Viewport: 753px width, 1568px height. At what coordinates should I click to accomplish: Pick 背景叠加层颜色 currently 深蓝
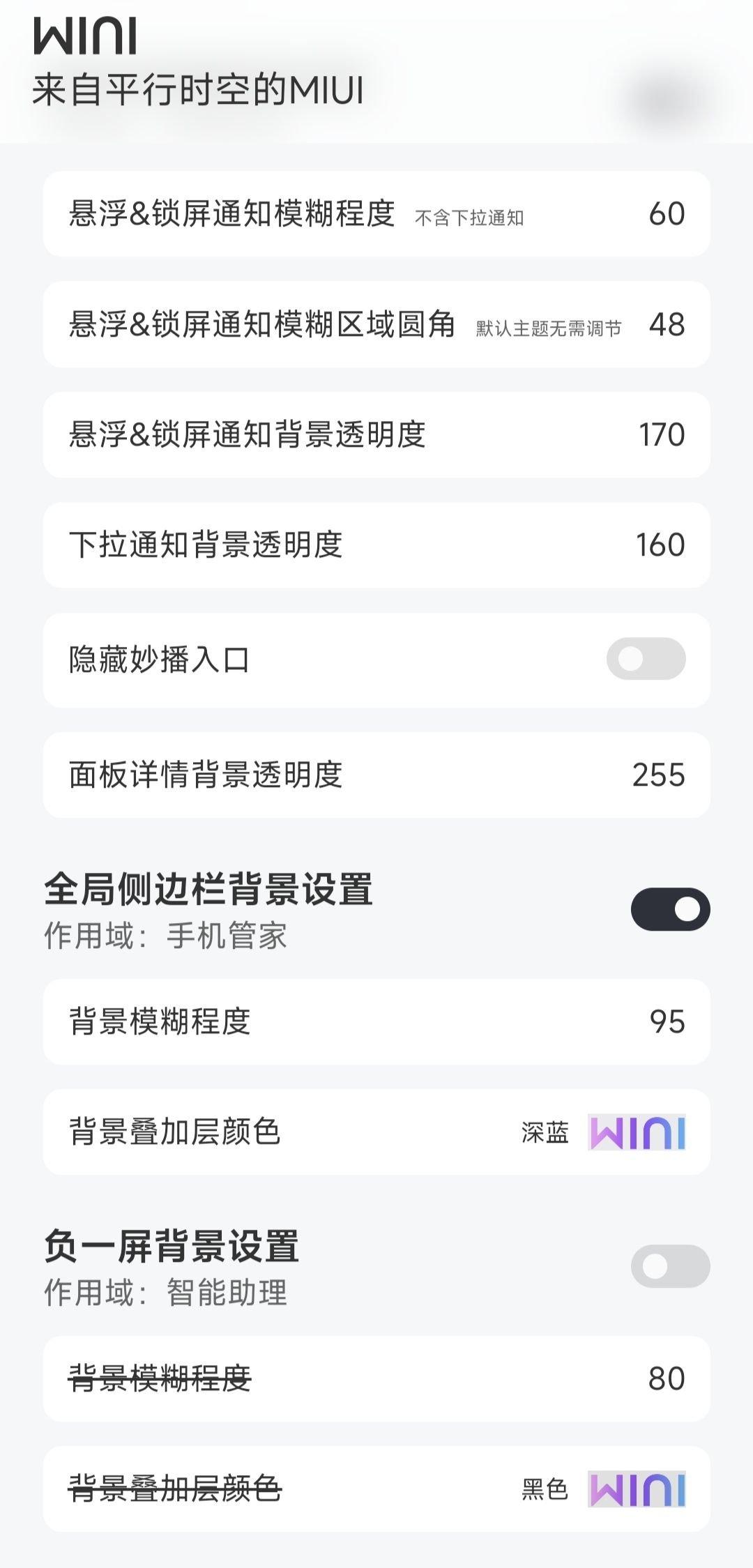[x=376, y=1132]
